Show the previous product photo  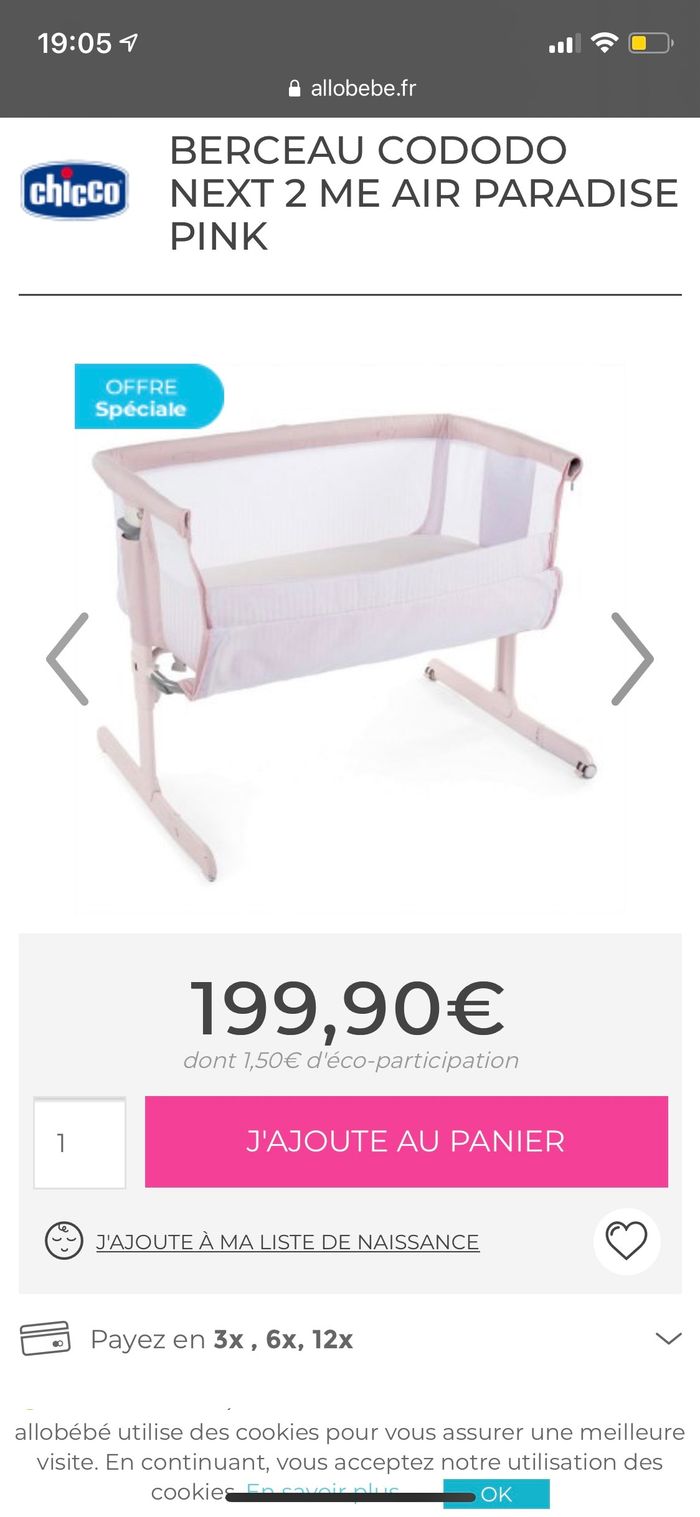pyautogui.click(x=68, y=659)
